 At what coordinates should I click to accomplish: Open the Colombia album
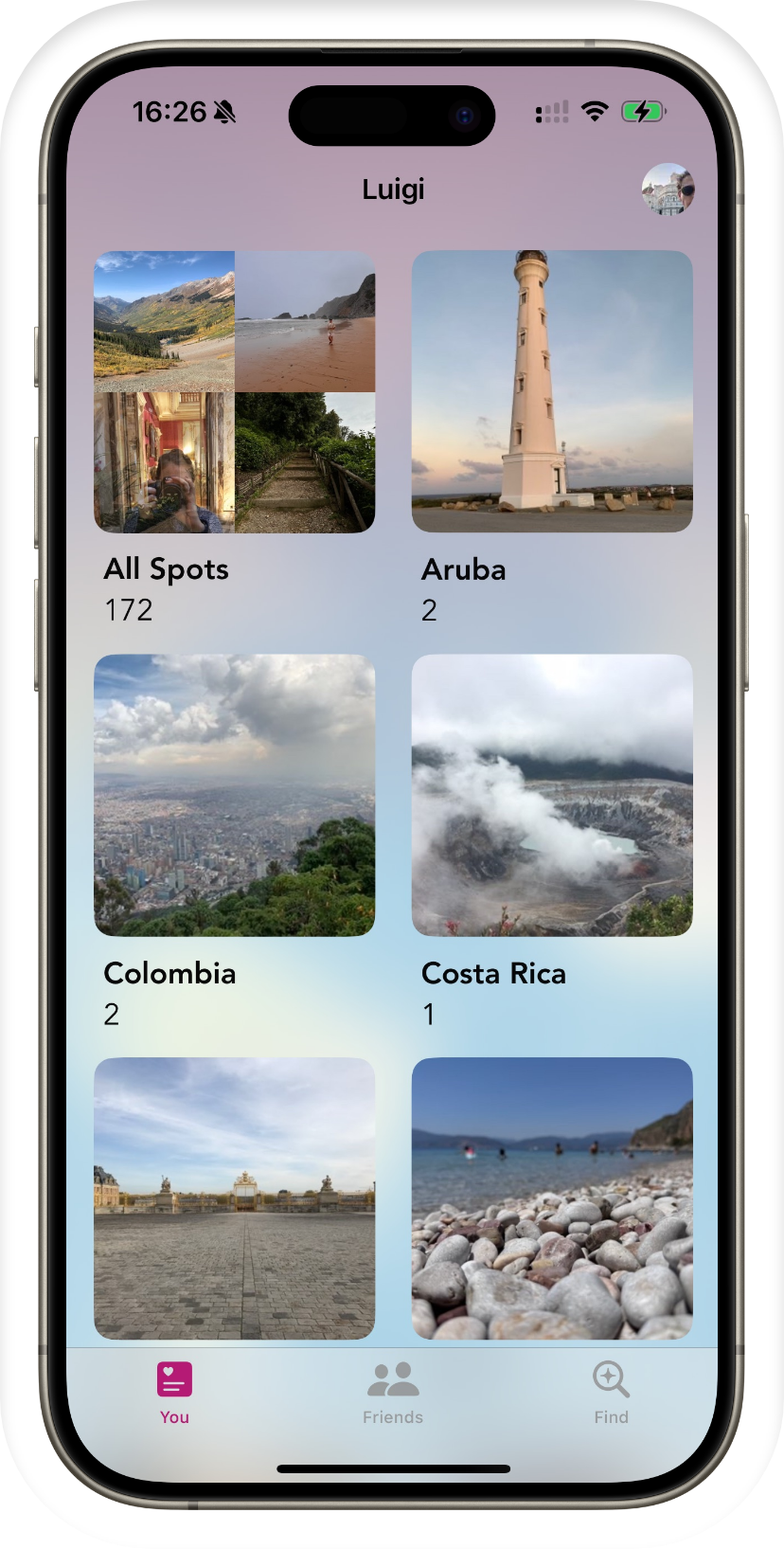tap(235, 796)
